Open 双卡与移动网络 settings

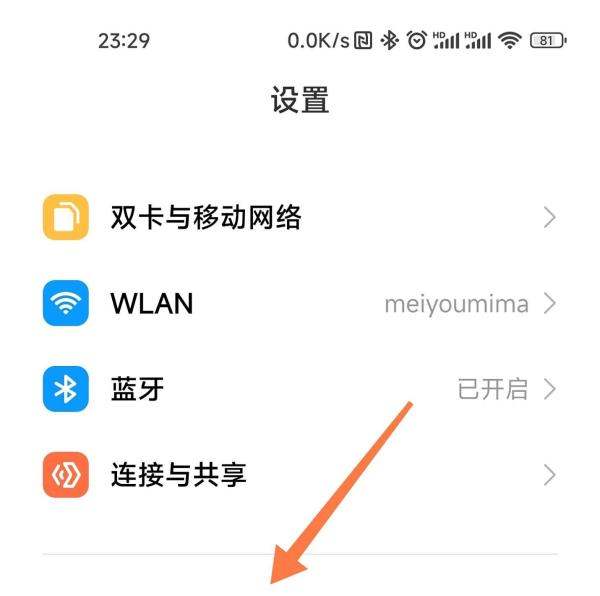click(205, 217)
